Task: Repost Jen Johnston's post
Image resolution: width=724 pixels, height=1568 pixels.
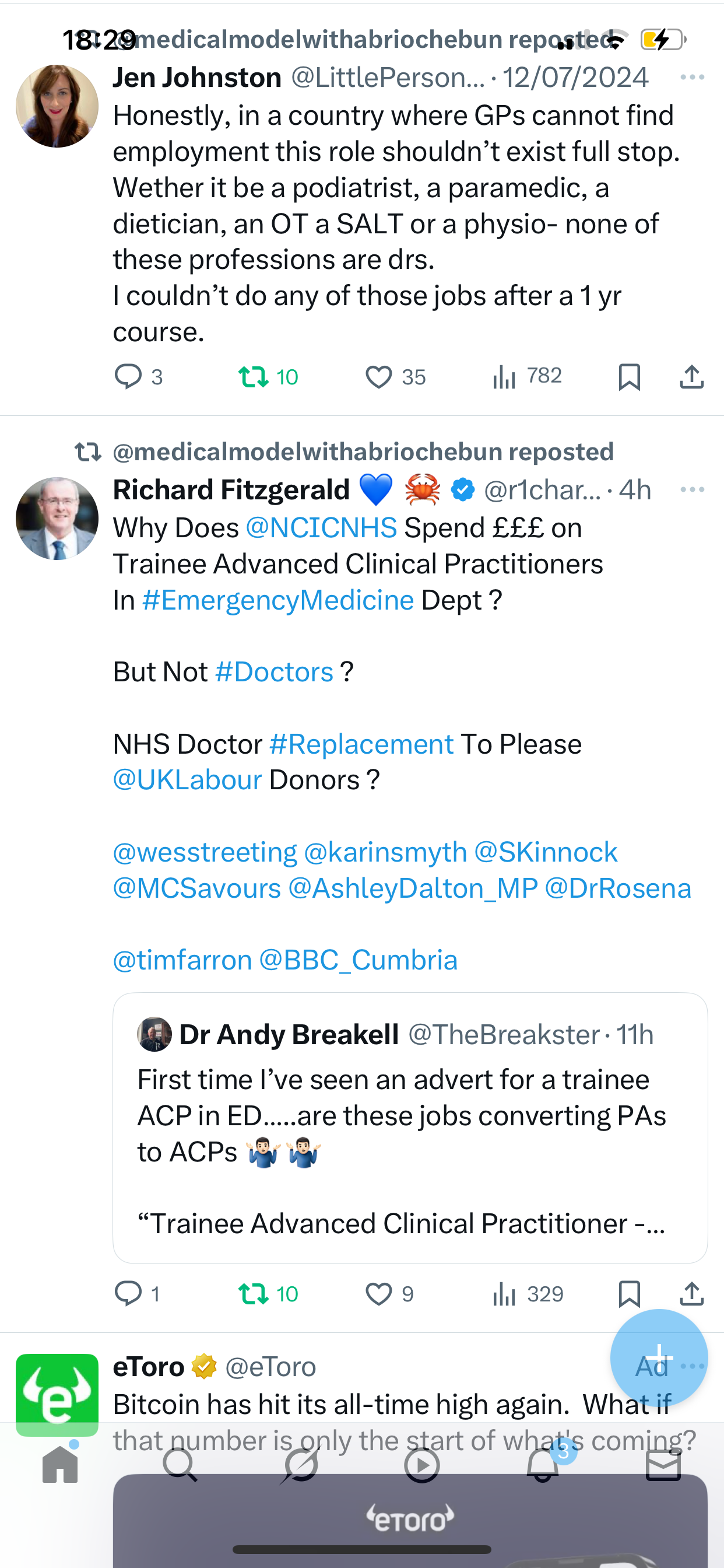Action: 254,377
